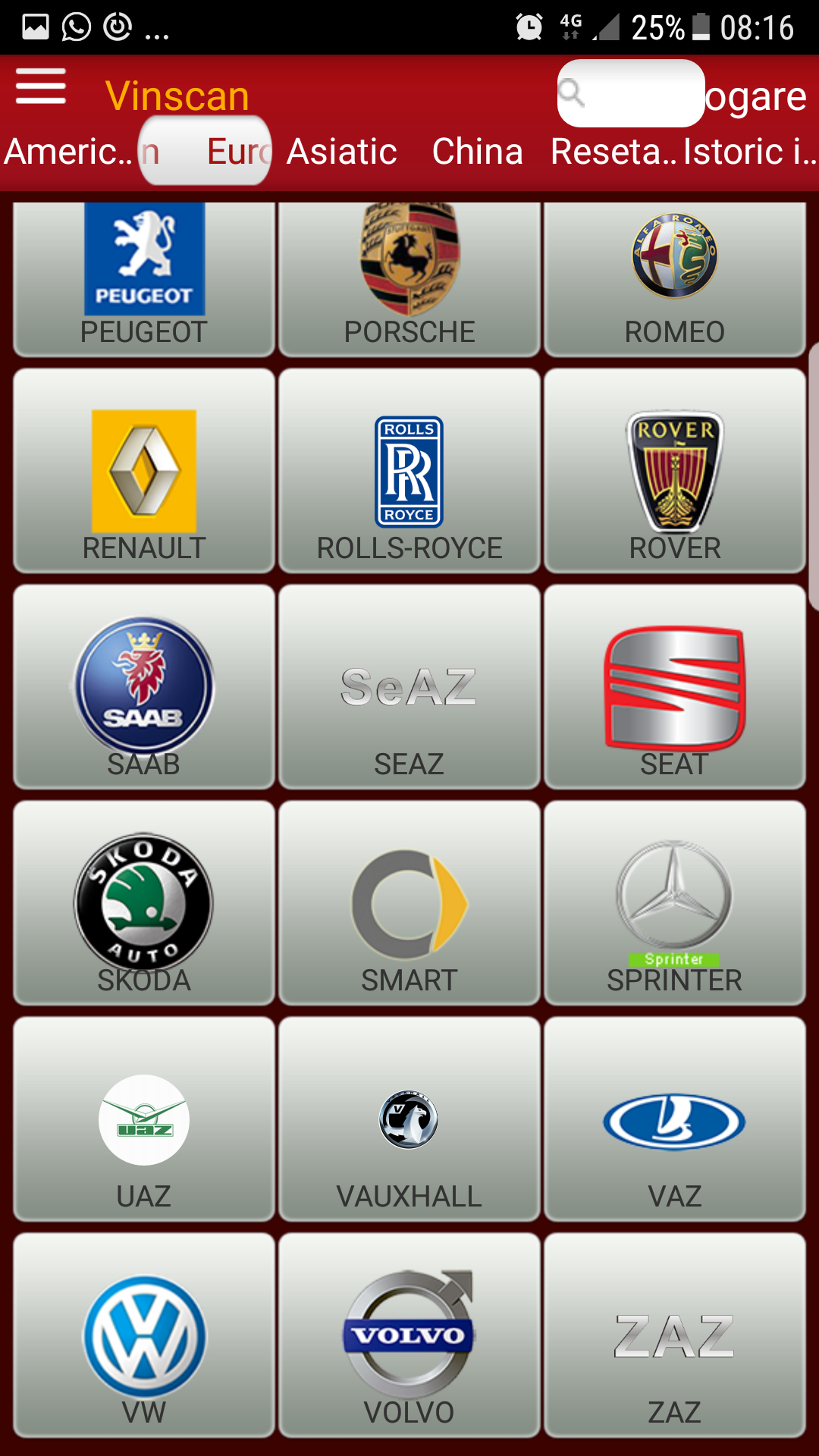Open the Volvo brand tile
The width and height of the screenshot is (819, 1456).
pos(409,1335)
